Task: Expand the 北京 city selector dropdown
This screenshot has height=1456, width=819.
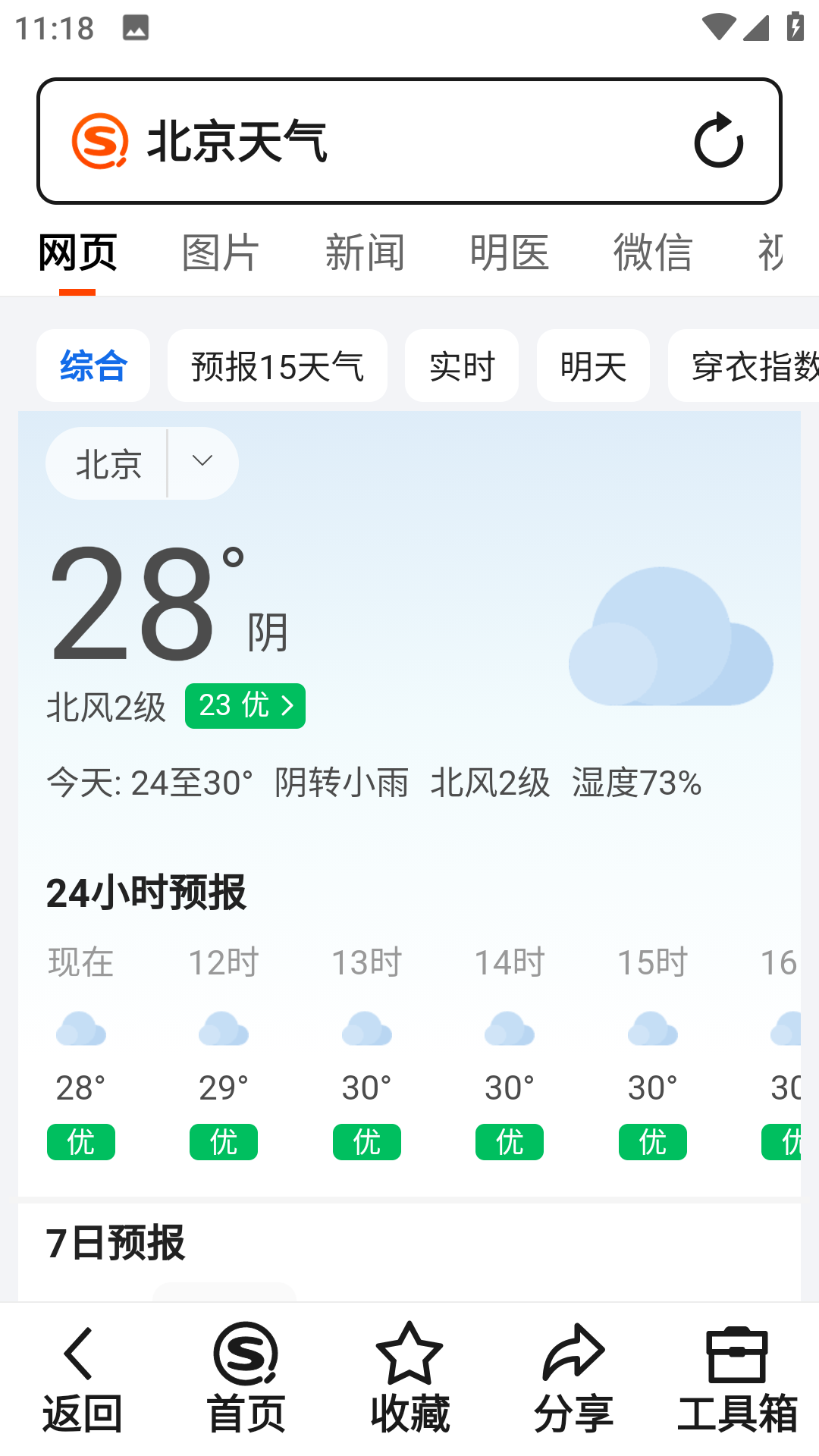Action: (x=201, y=461)
